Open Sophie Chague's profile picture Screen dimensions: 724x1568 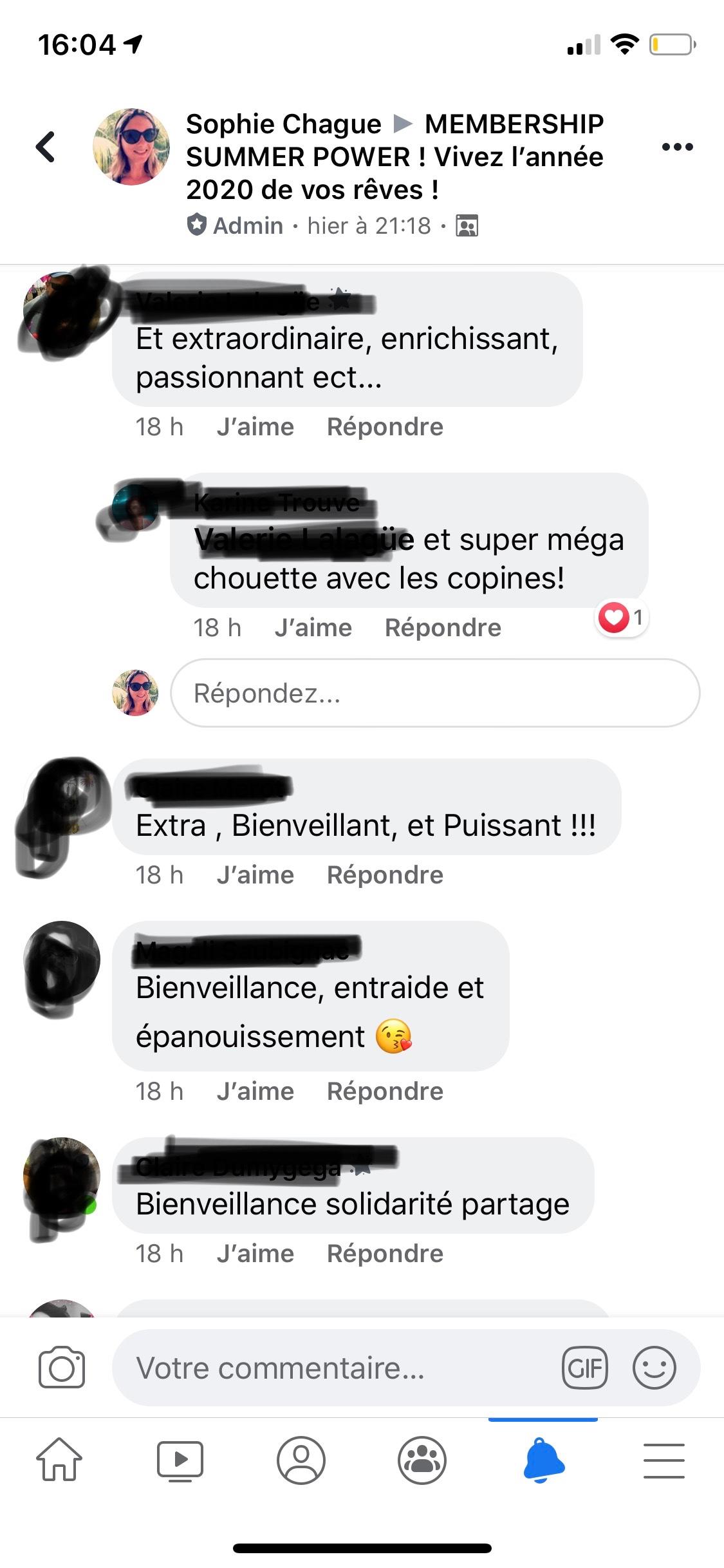pos(131,147)
